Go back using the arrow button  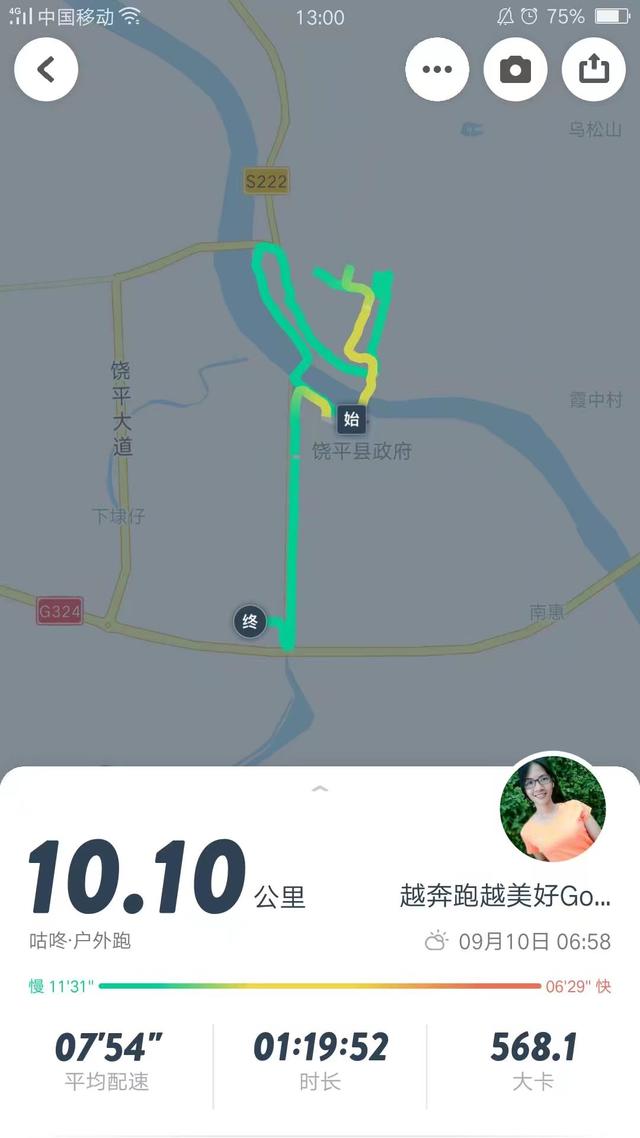point(46,69)
